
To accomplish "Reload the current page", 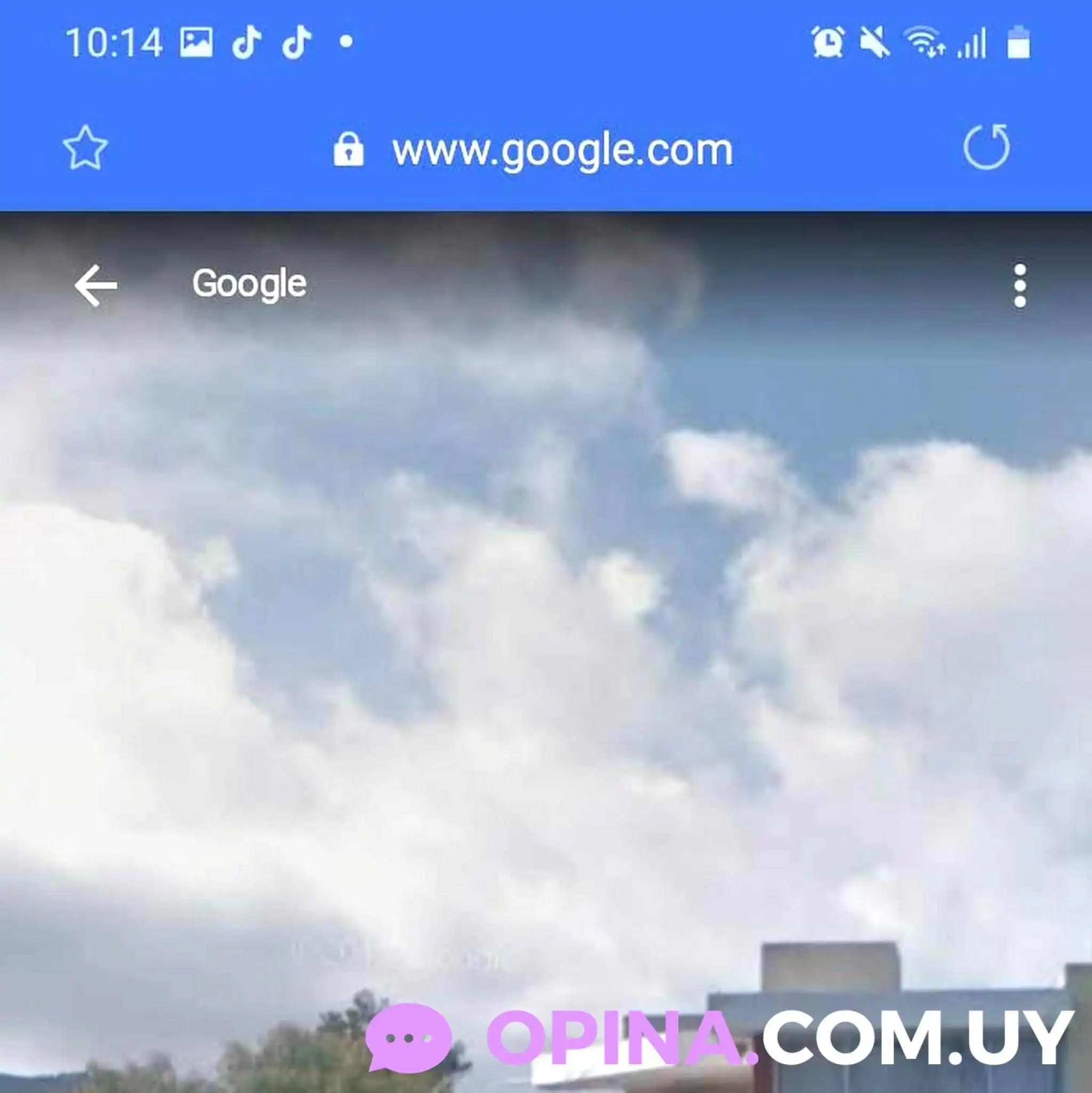I will [x=986, y=148].
